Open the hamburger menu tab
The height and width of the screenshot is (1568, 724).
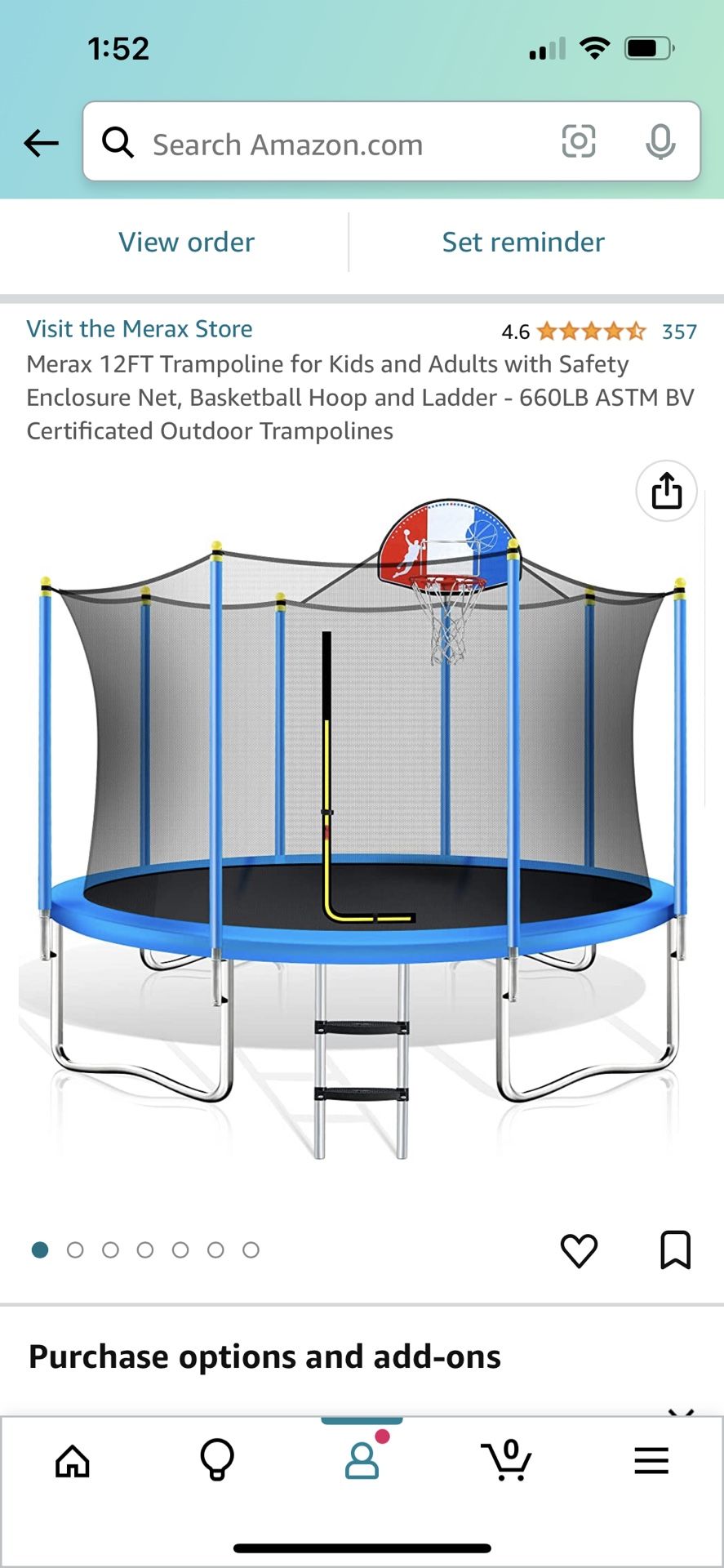tap(651, 1461)
